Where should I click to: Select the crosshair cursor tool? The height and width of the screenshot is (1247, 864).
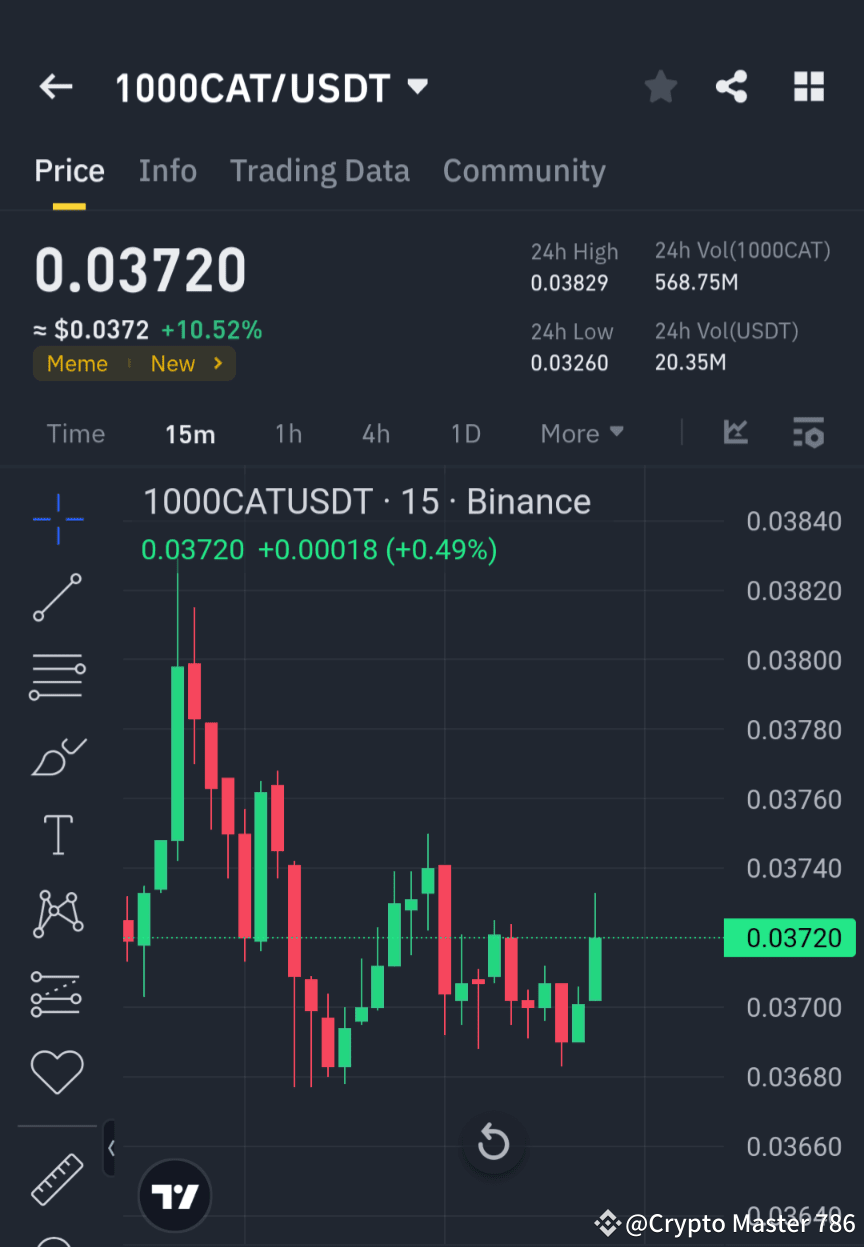(x=57, y=519)
